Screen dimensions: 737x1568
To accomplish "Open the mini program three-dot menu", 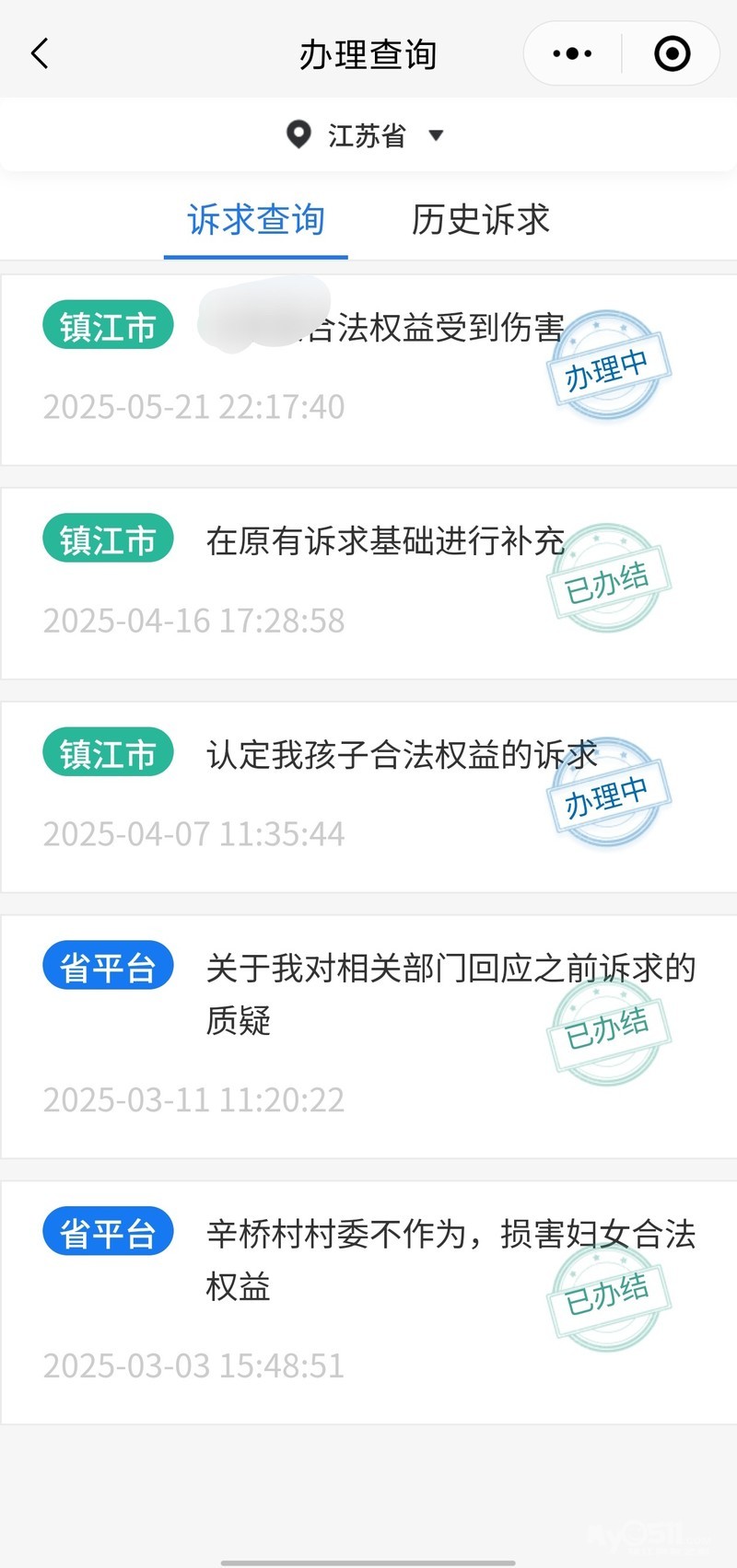I will click(x=572, y=54).
